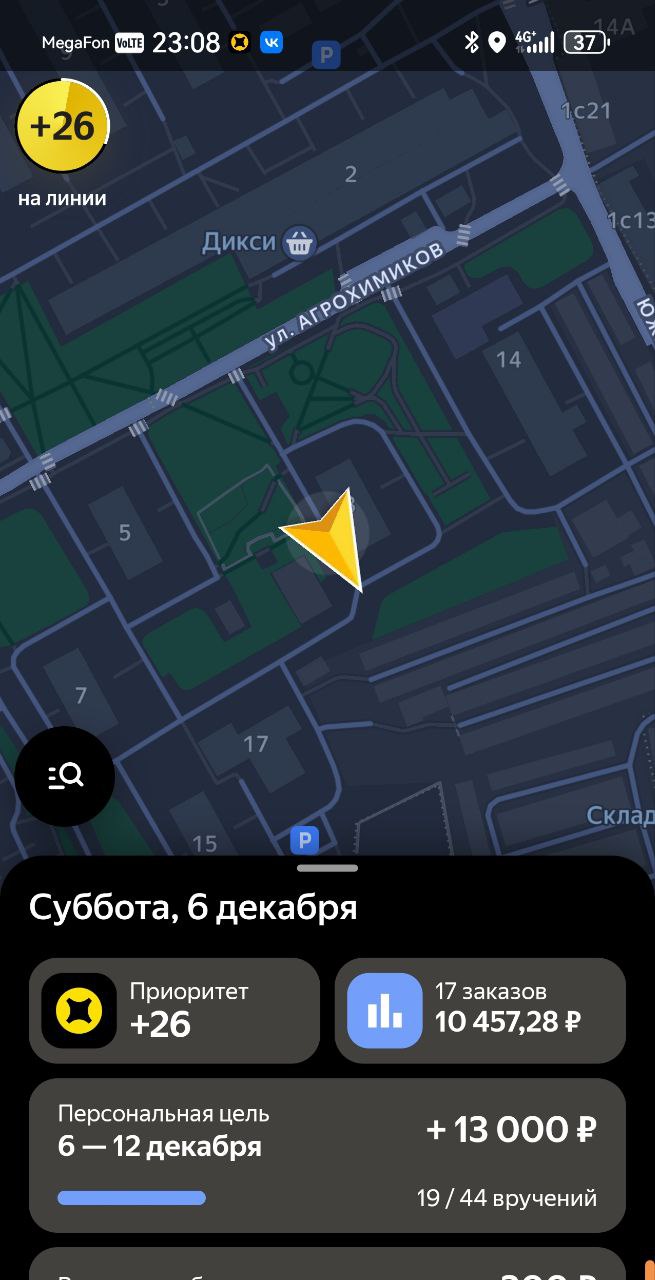The height and width of the screenshot is (1280, 655).
Task: Open the order search list button
Action: 65,776
